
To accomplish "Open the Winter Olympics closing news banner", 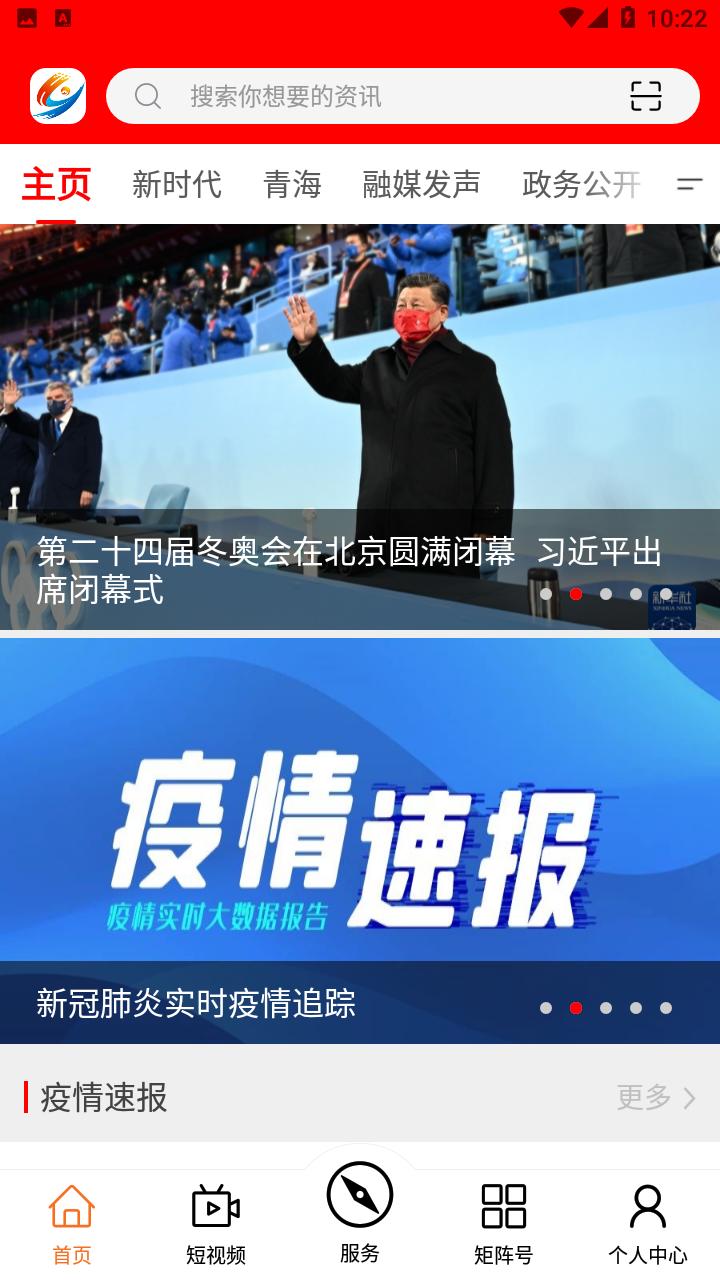I will (x=360, y=427).
